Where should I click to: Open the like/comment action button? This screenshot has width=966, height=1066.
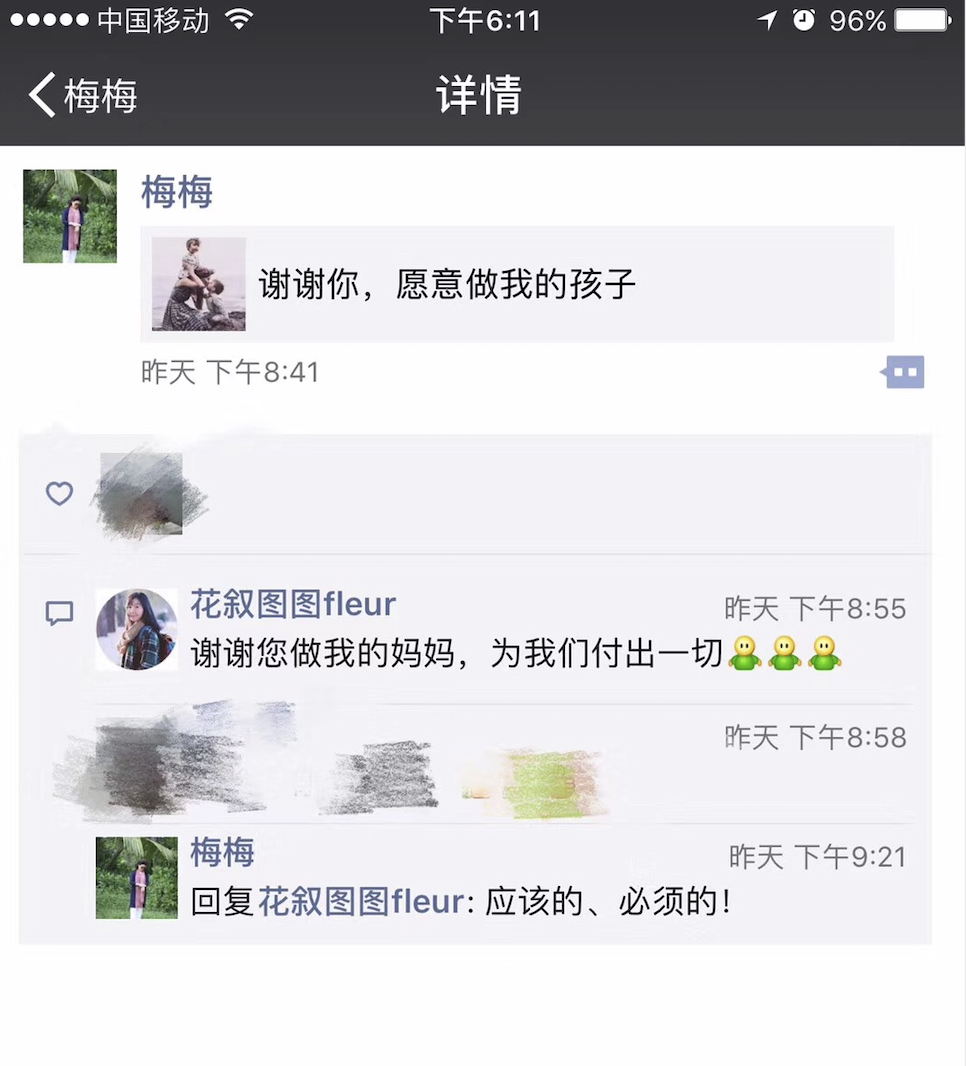(x=904, y=372)
